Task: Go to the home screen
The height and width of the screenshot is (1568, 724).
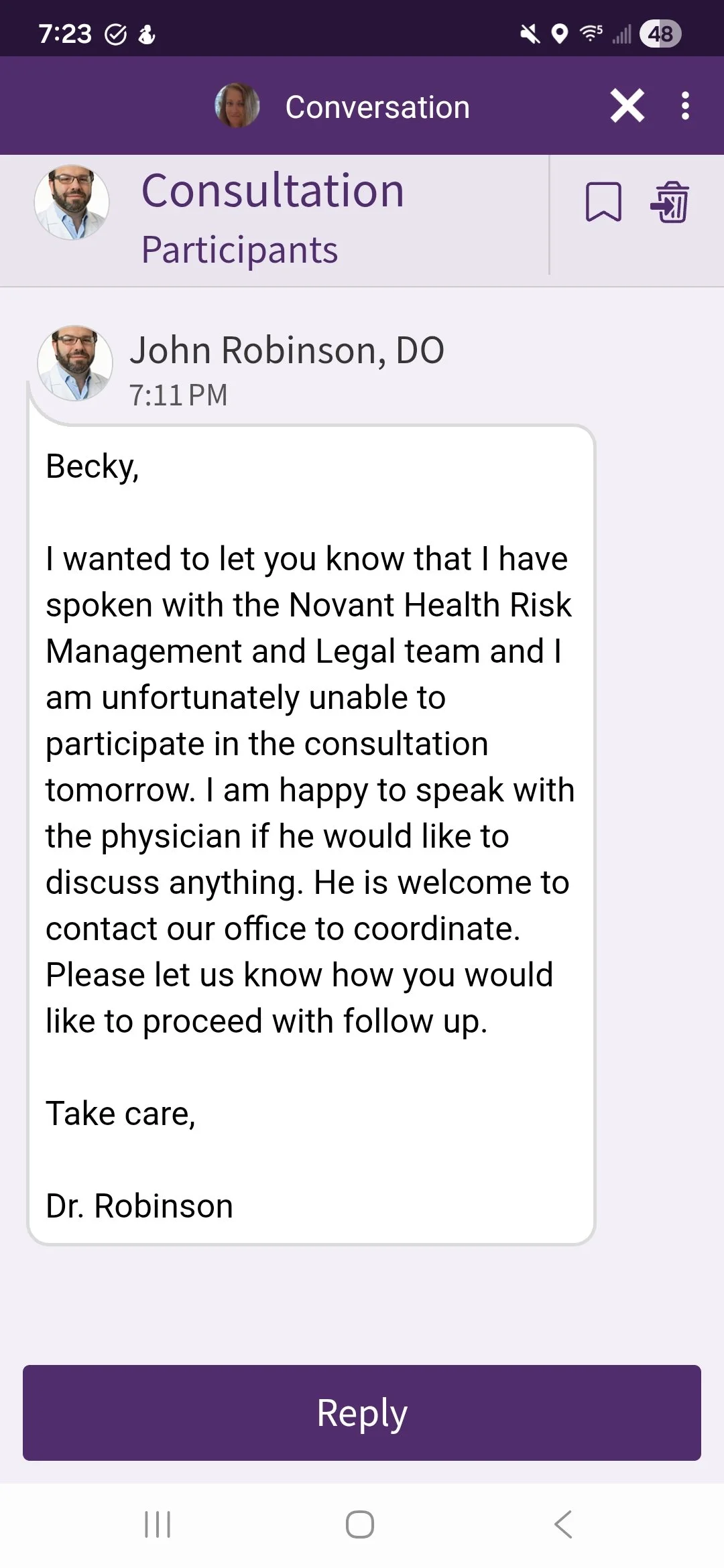Action: (360, 1524)
